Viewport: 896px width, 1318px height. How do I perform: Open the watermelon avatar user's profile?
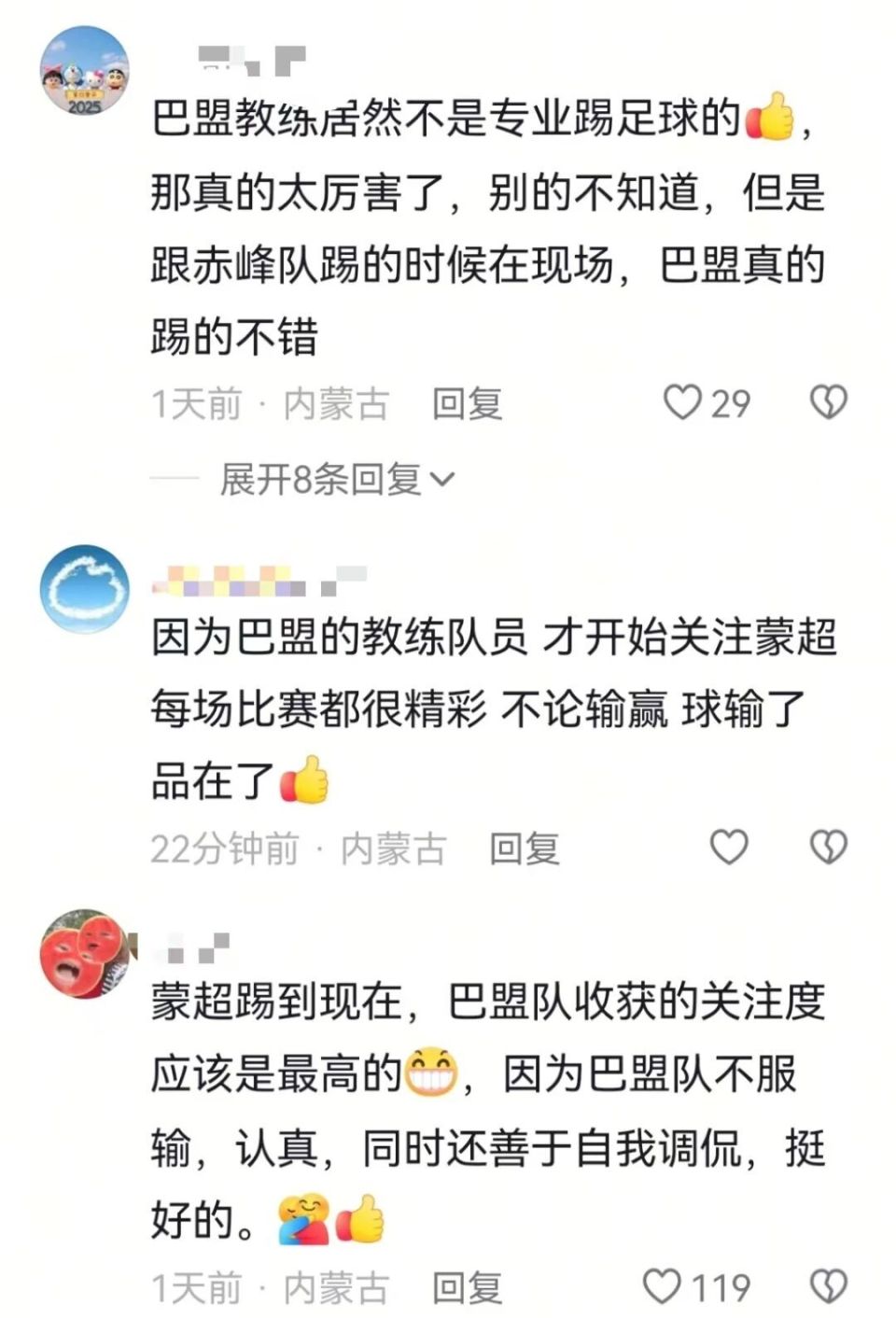click(x=84, y=952)
